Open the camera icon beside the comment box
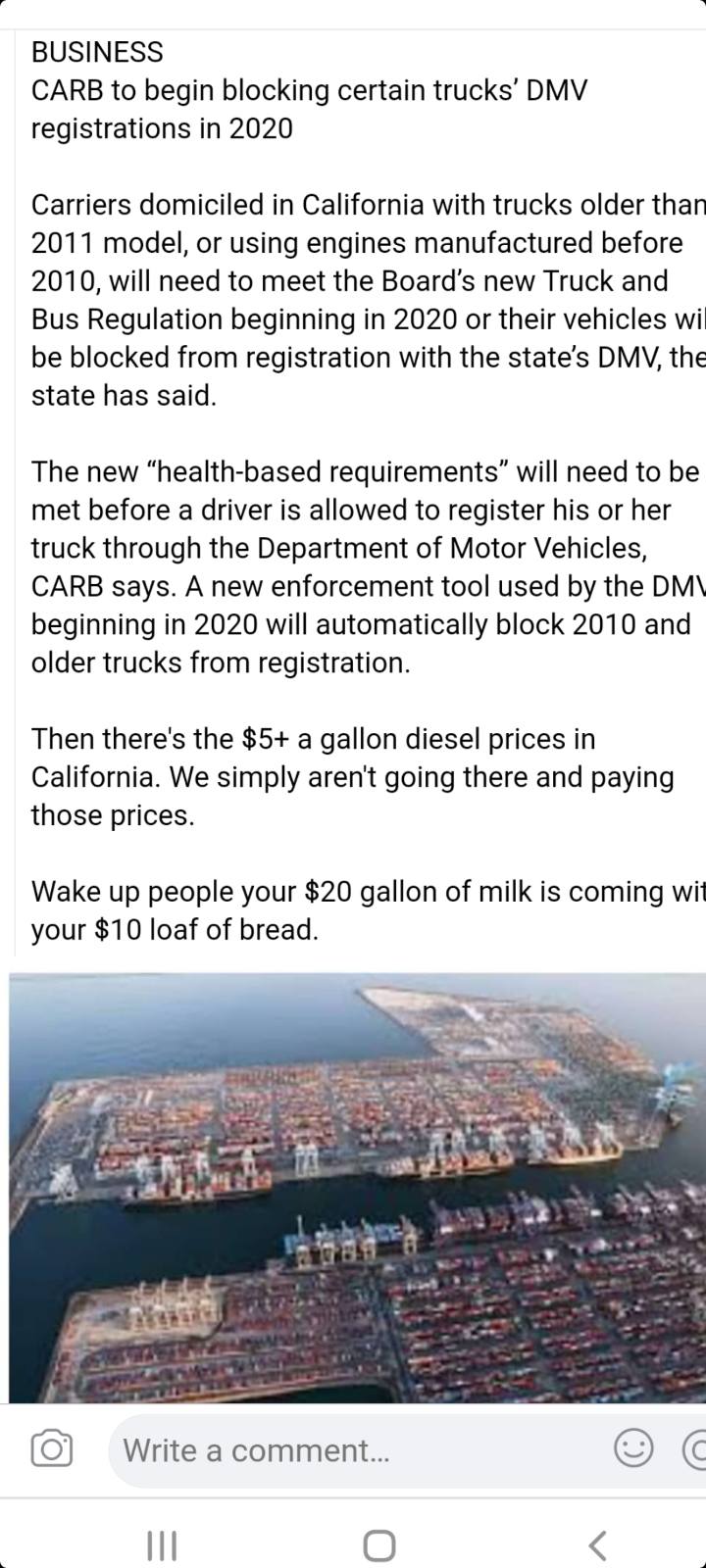This screenshot has width=706, height=1568. [x=51, y=1449]
